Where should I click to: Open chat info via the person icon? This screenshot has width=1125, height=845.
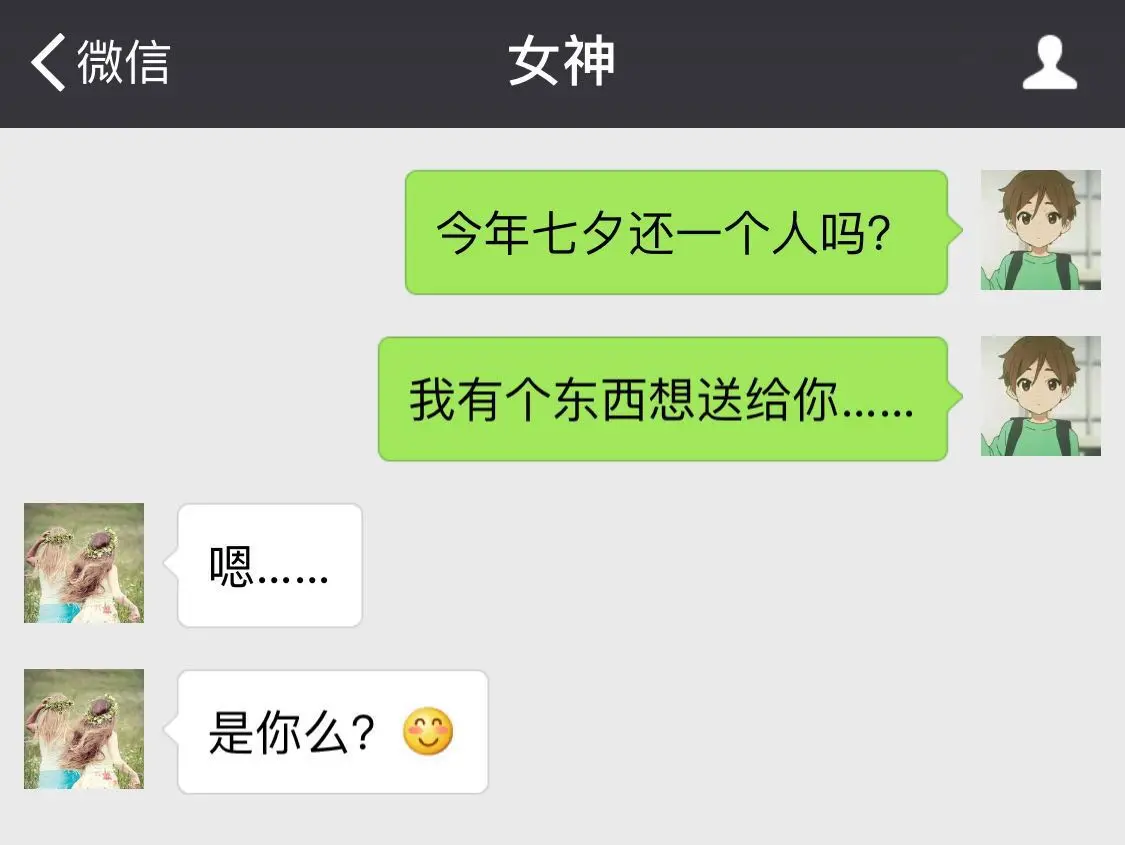pos(1049,63)
